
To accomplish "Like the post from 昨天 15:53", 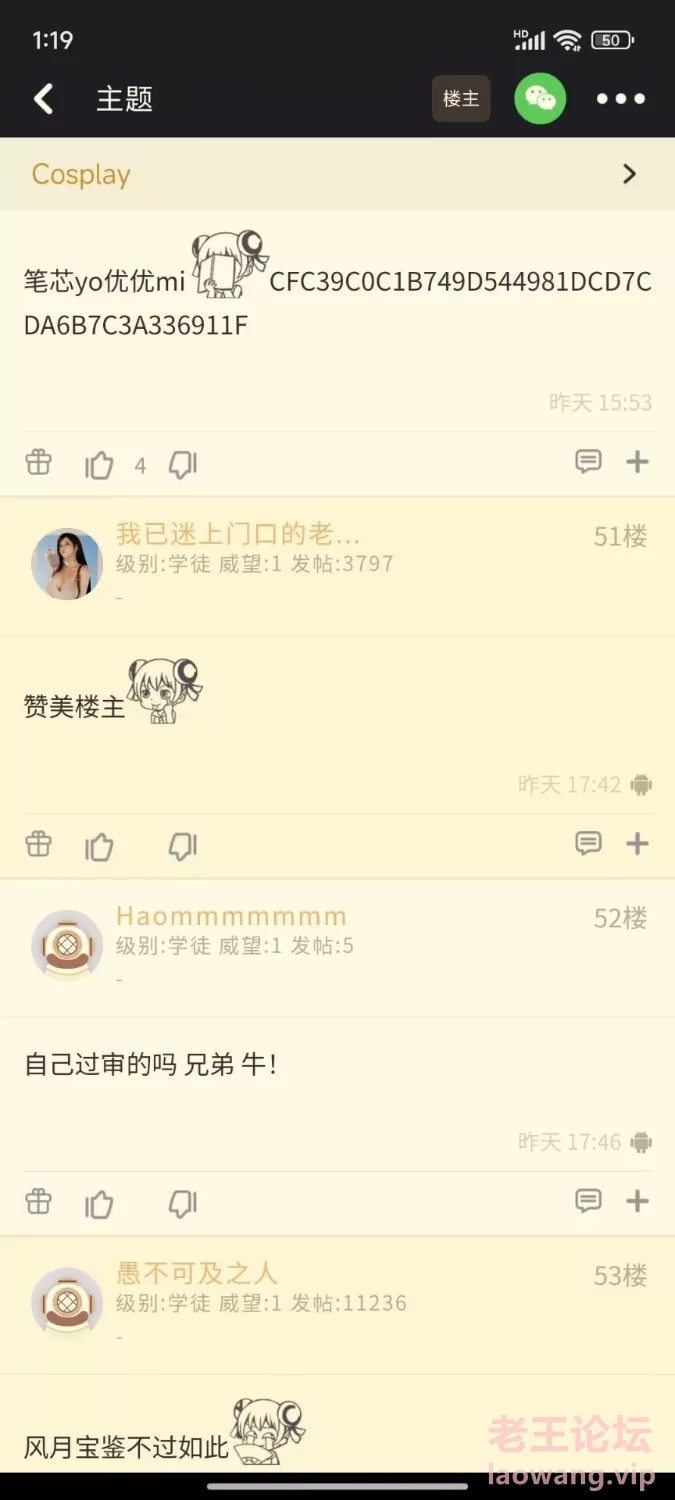I will (x=99, y=465).
